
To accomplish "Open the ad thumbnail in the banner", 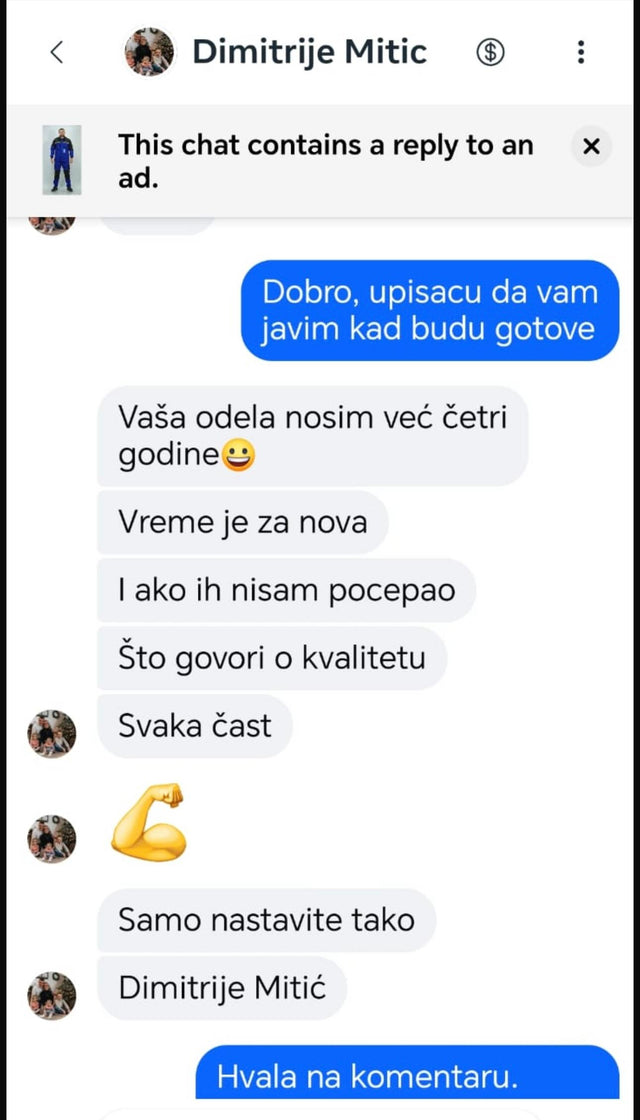I will [62, 159].
